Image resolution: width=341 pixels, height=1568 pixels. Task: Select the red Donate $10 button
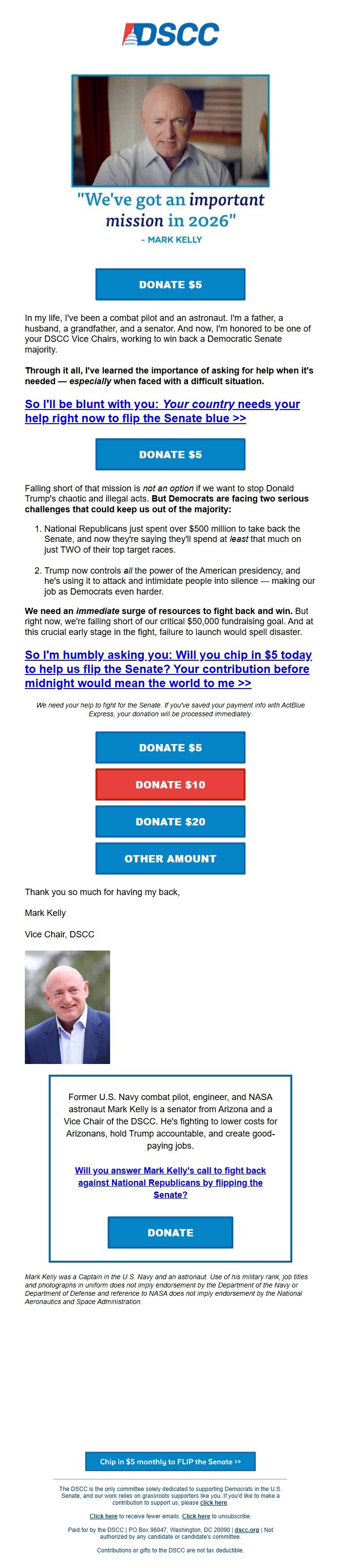coord(170,784)
